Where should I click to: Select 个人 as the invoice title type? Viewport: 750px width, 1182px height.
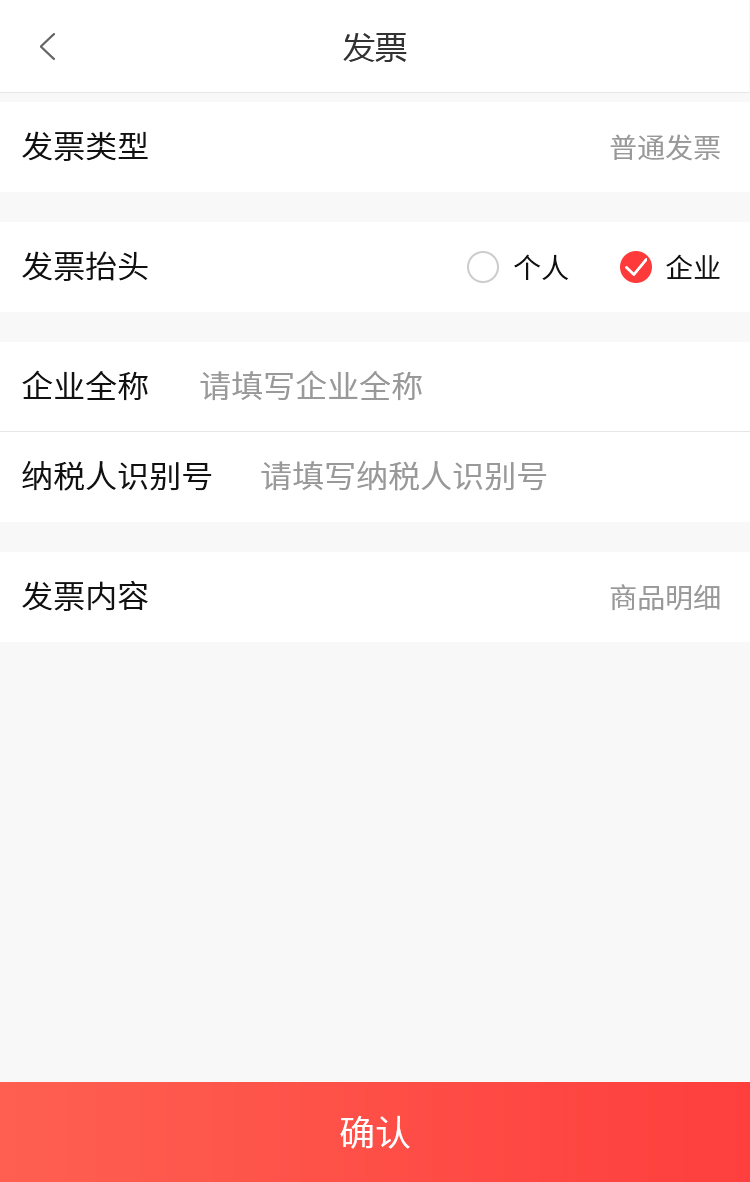(483, 267)
